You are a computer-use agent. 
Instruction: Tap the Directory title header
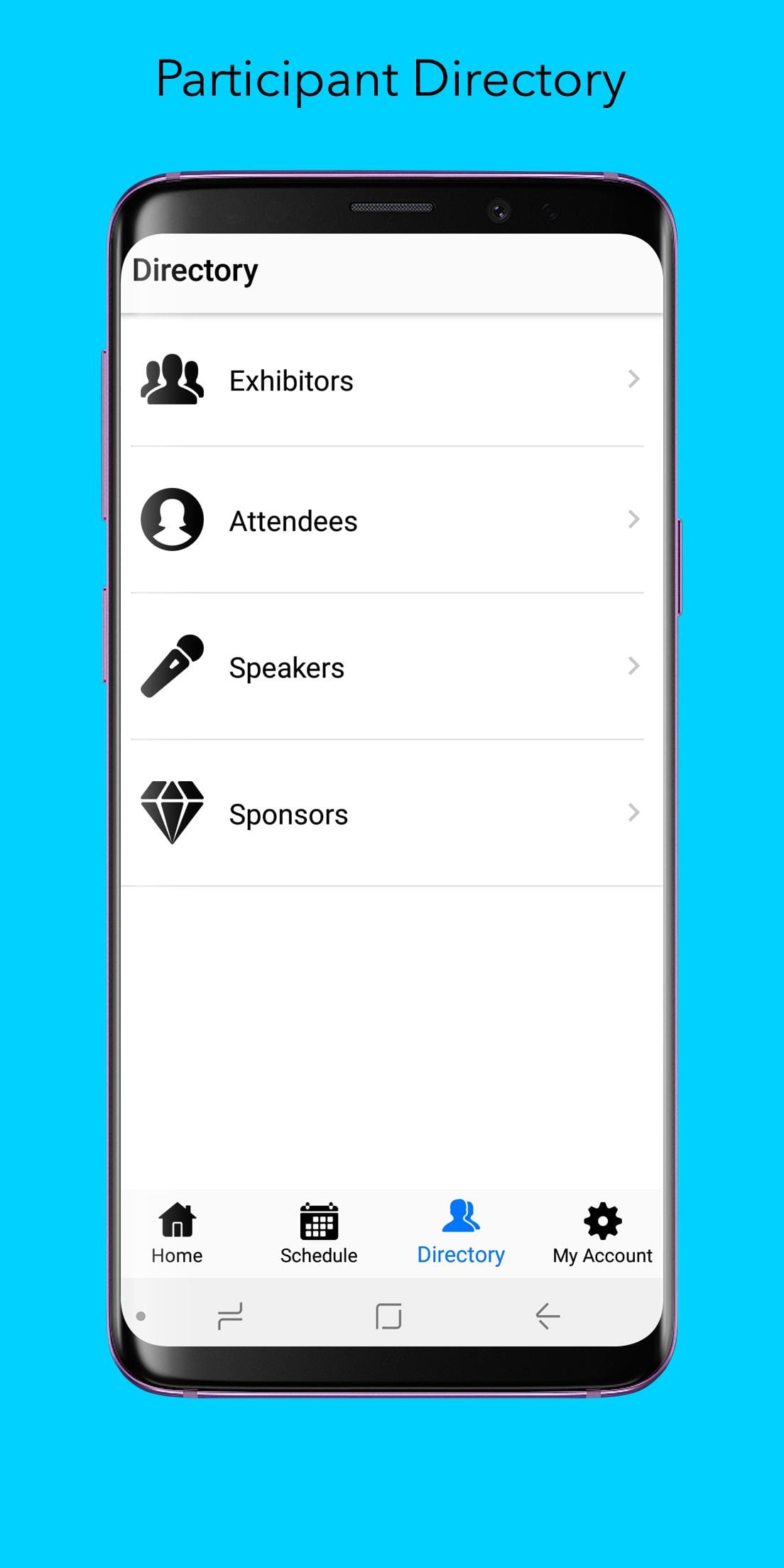click(x=196, y=270)
